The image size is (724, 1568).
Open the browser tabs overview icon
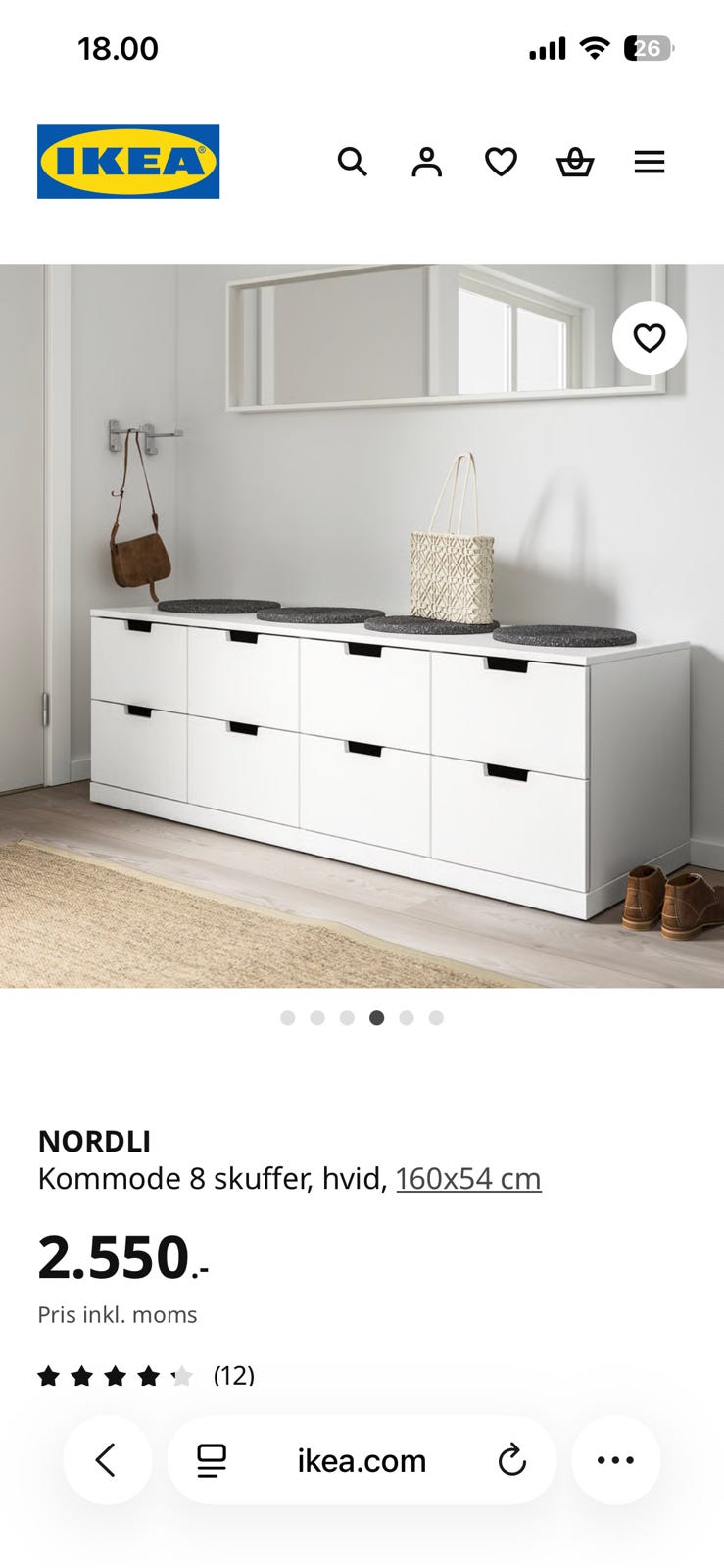[x=209, y=1459]
